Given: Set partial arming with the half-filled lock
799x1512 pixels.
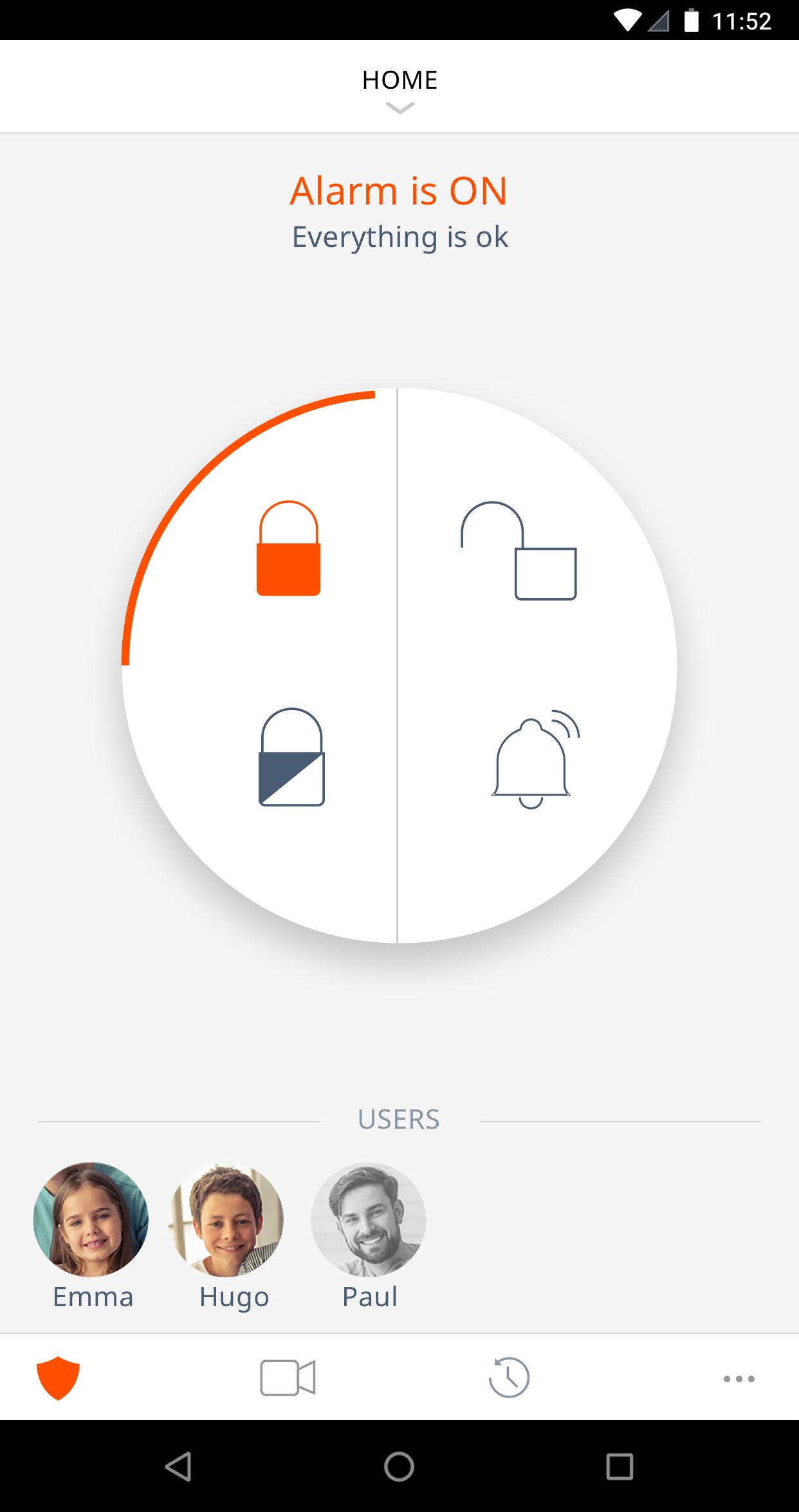Looking at the screenshot, I should pos(291,757).
